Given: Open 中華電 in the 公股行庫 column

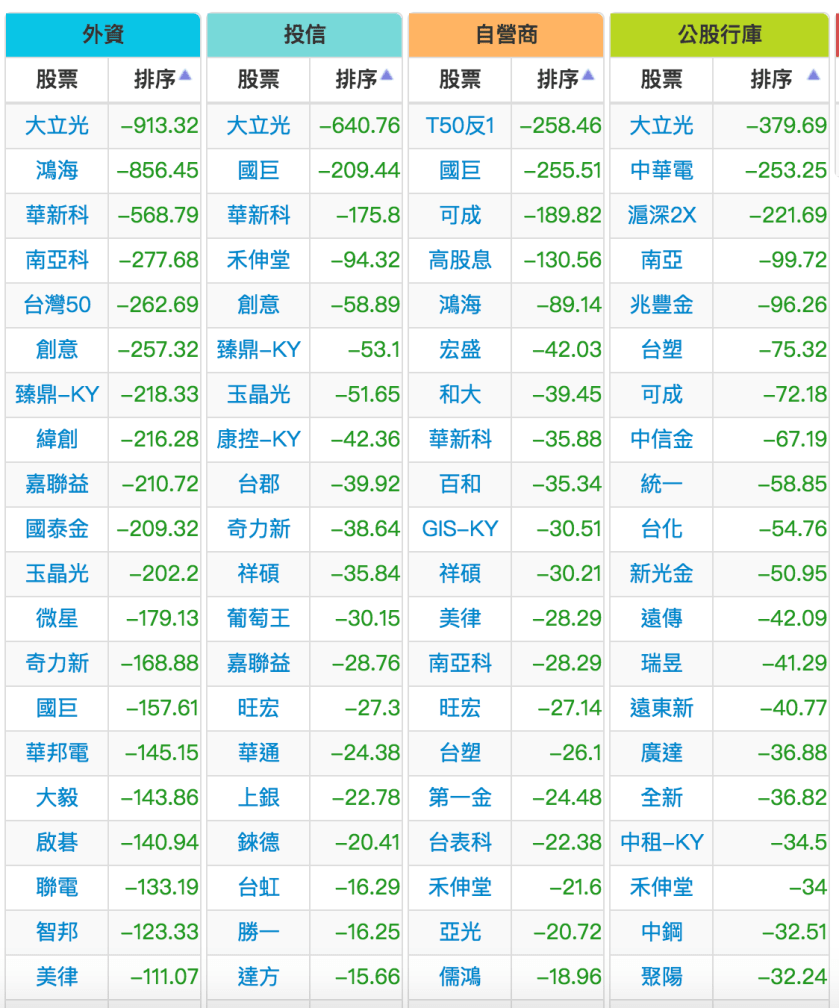Looking at the screenshot, I should click(661, 170).
